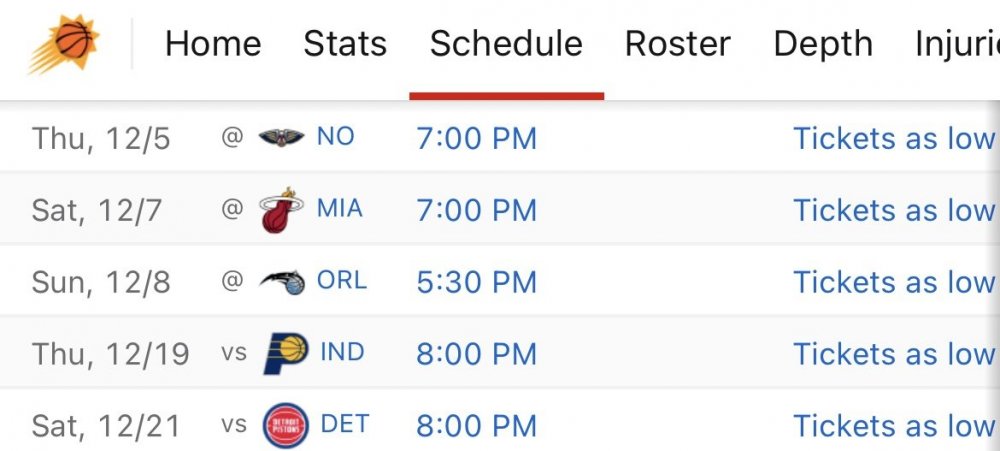Open the Stats tab
Image resolution: width=1000 pixels, height=451 pixels.
pos(345,44)
